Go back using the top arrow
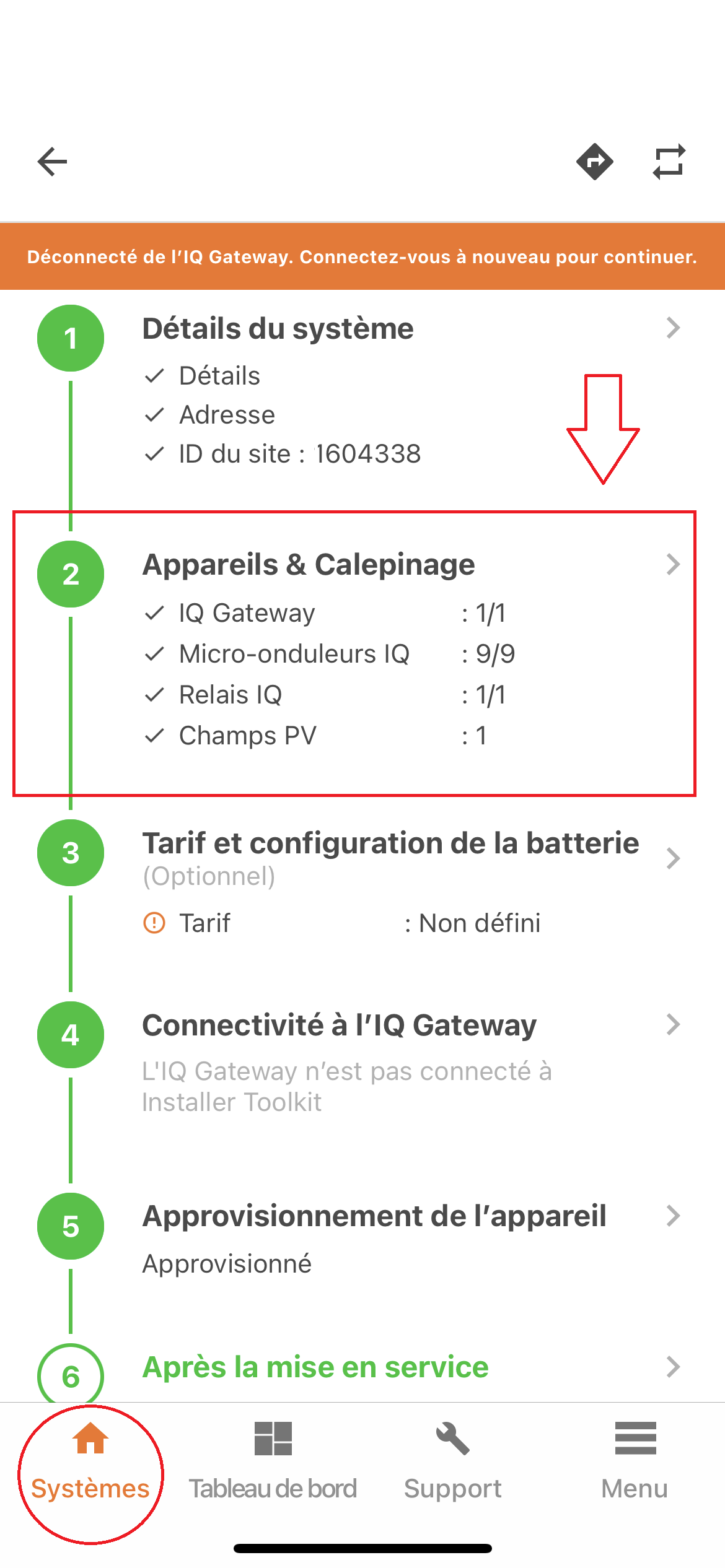The image size is (725, 1568). (x=52, y=162)
